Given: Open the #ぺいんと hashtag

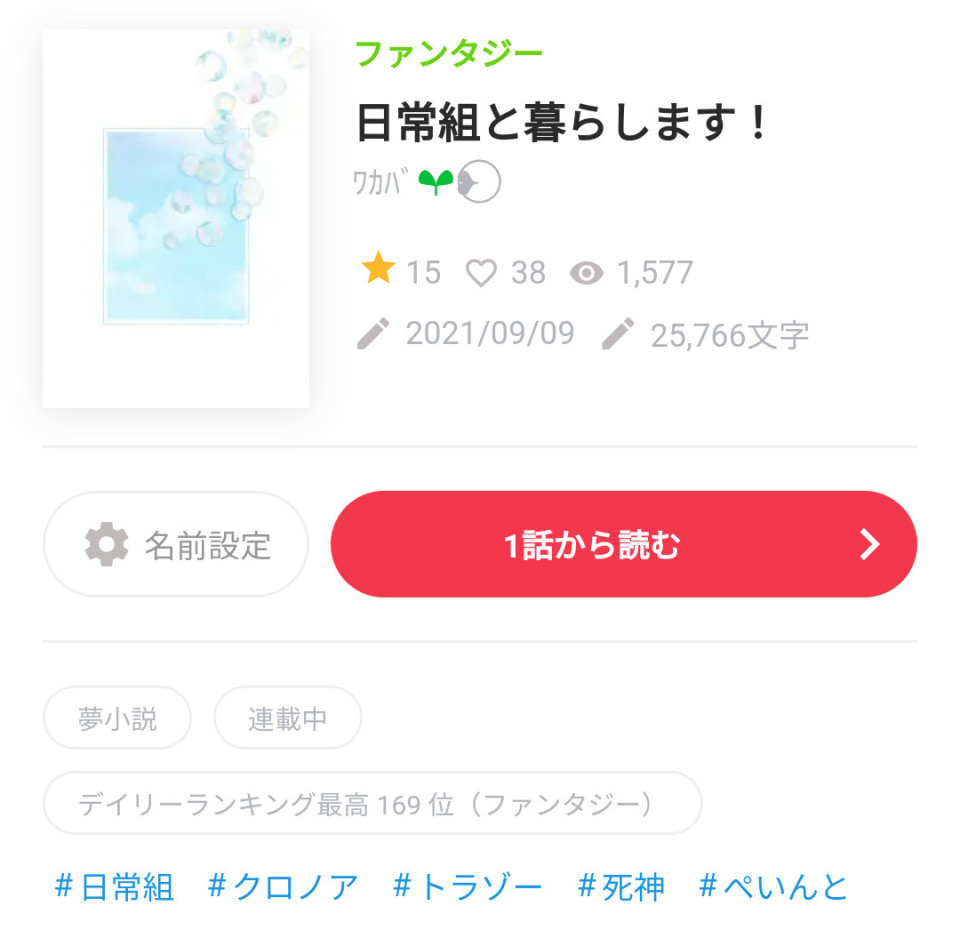Looking at the screenshot, I should (x=773, y=886).
